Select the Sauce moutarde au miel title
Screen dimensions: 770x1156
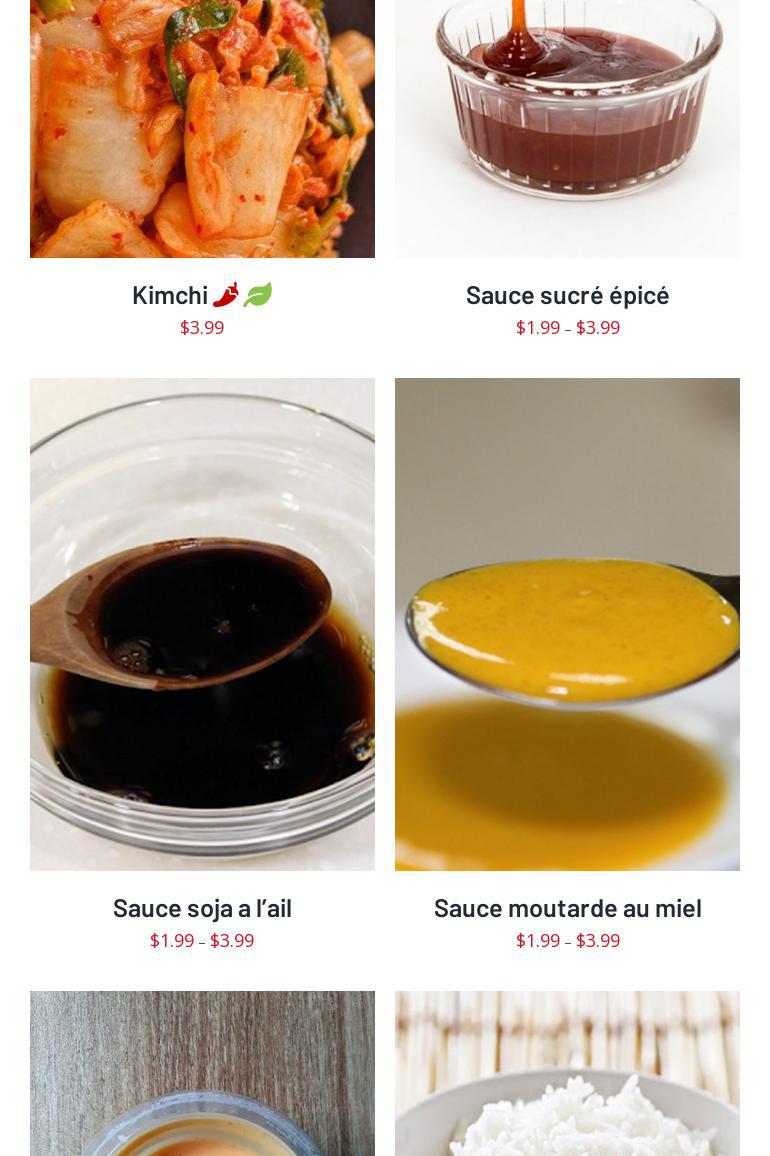click(x=567, y=908)
